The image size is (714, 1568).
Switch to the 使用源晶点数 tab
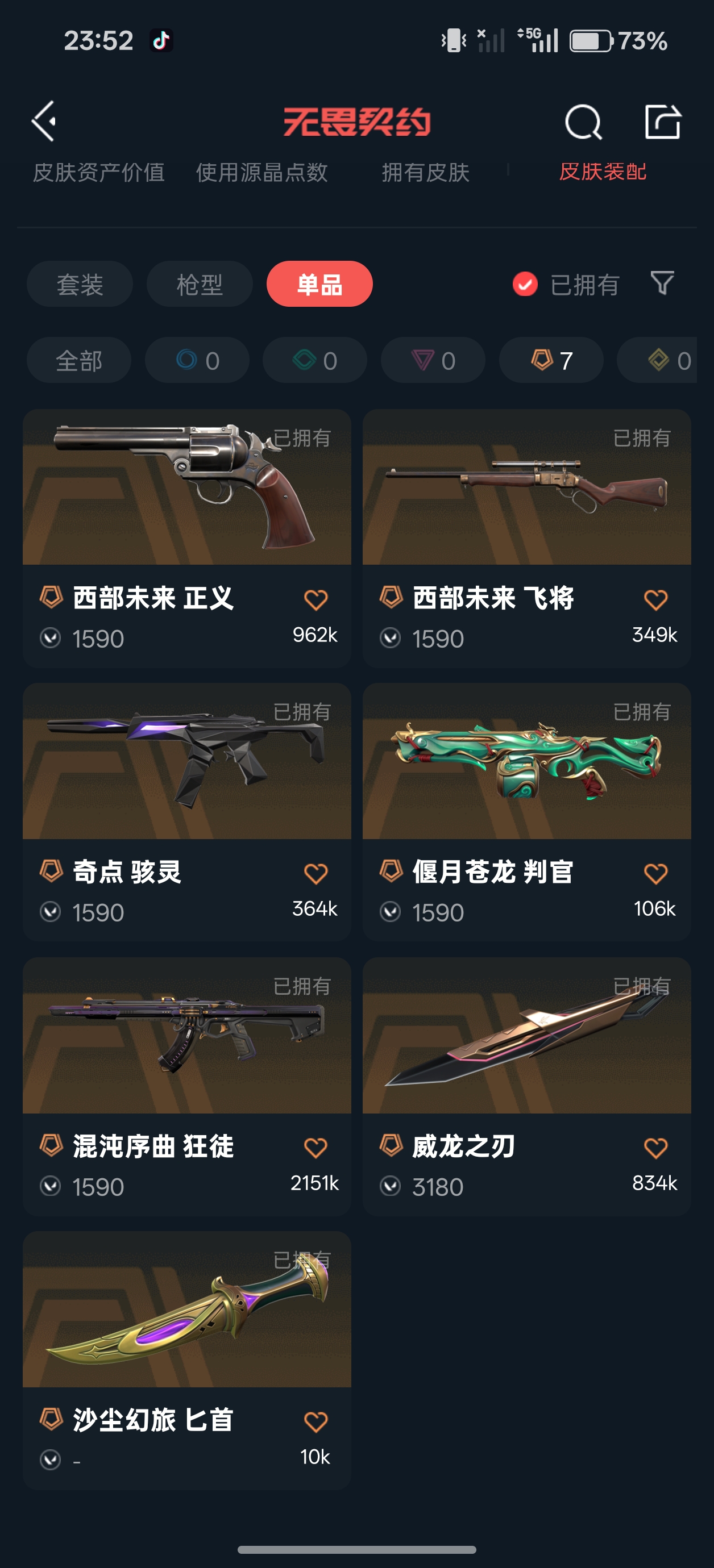tap(261, 172)
